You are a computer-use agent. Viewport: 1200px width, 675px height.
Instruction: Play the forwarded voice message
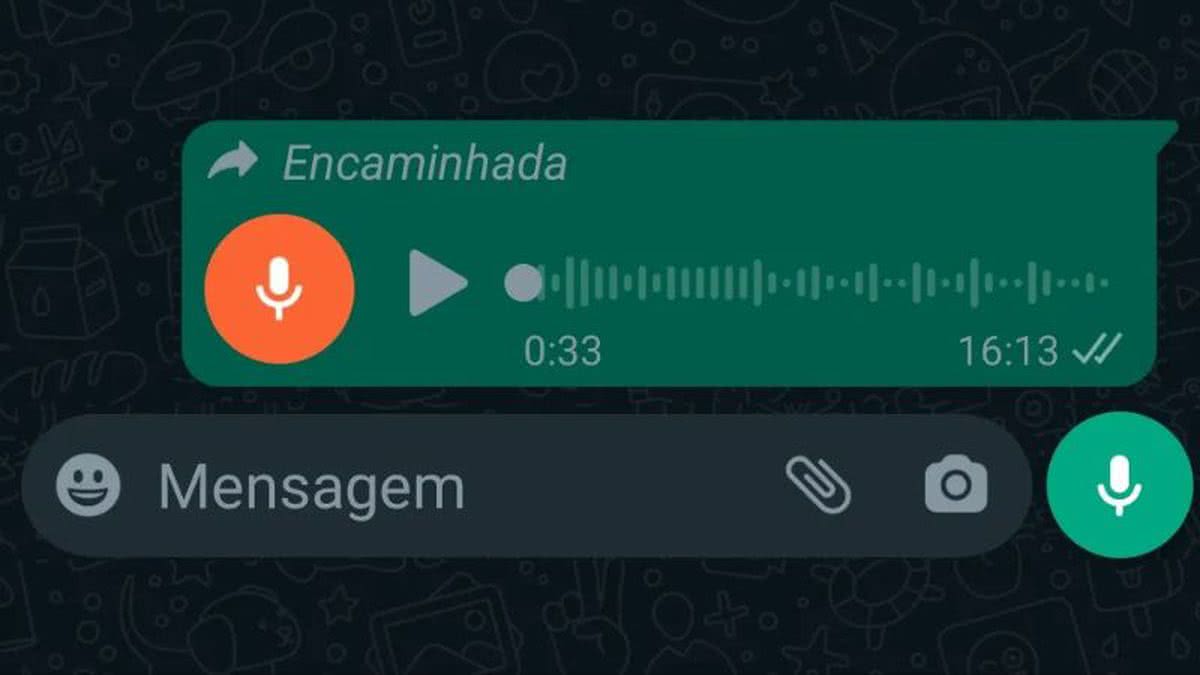437,284
